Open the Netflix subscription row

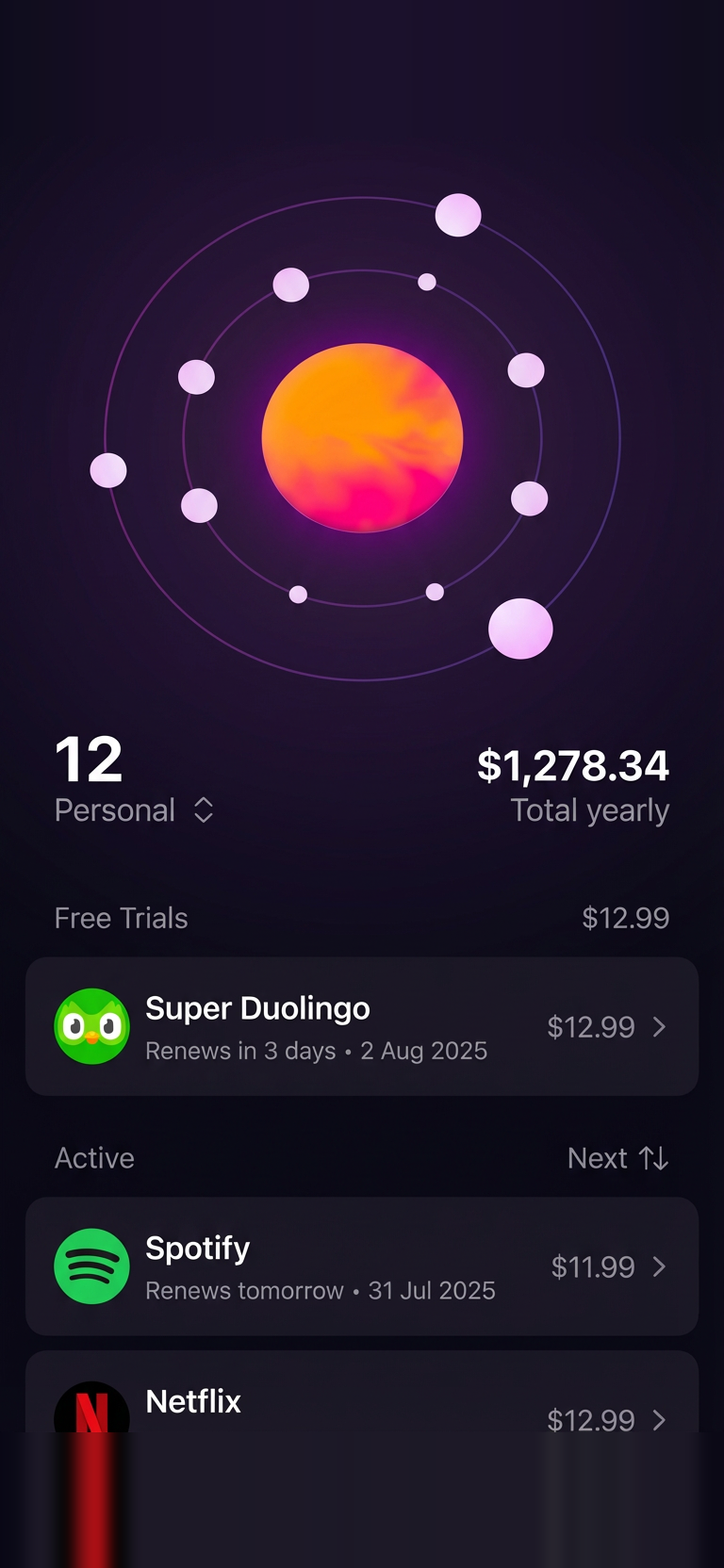362,1404
